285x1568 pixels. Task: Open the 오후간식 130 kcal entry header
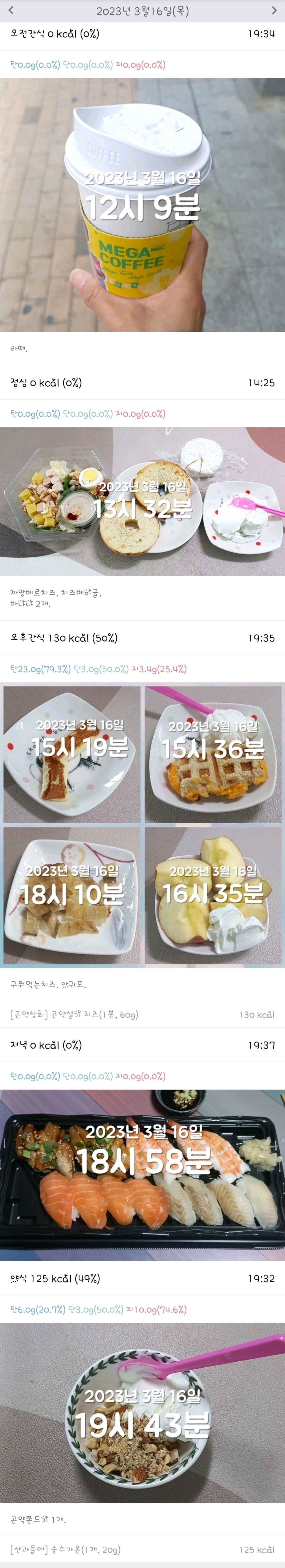coord(142,638)
